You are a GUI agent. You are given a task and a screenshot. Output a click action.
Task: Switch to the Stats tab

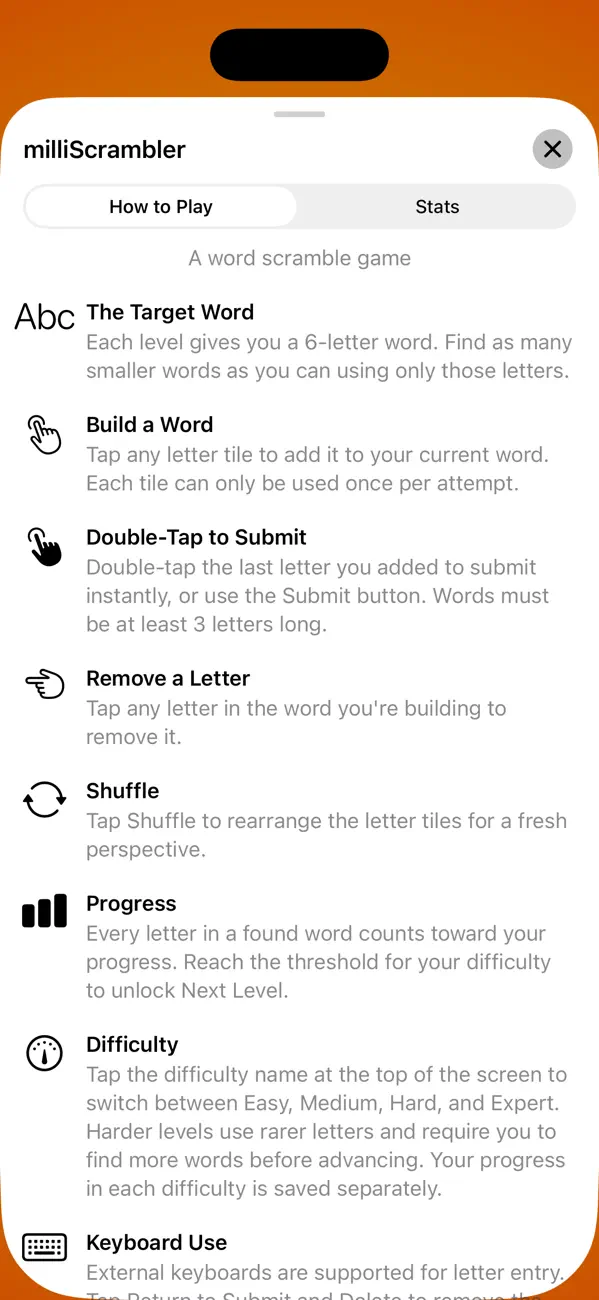pos(437,207)
